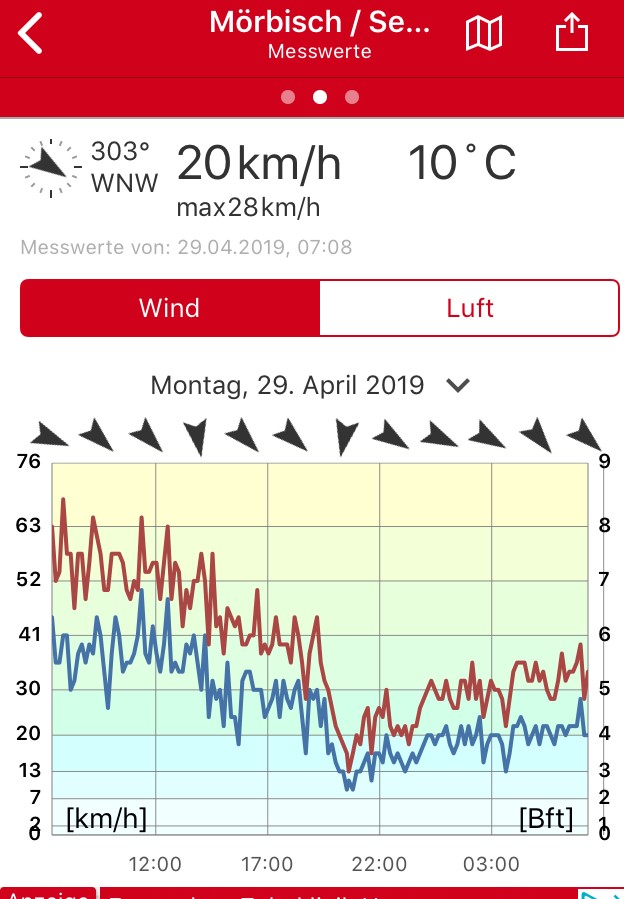The width and height of the screenshot is (624, 899).
Task: Select the Wind tab
Action: click(x=170, y=308)
